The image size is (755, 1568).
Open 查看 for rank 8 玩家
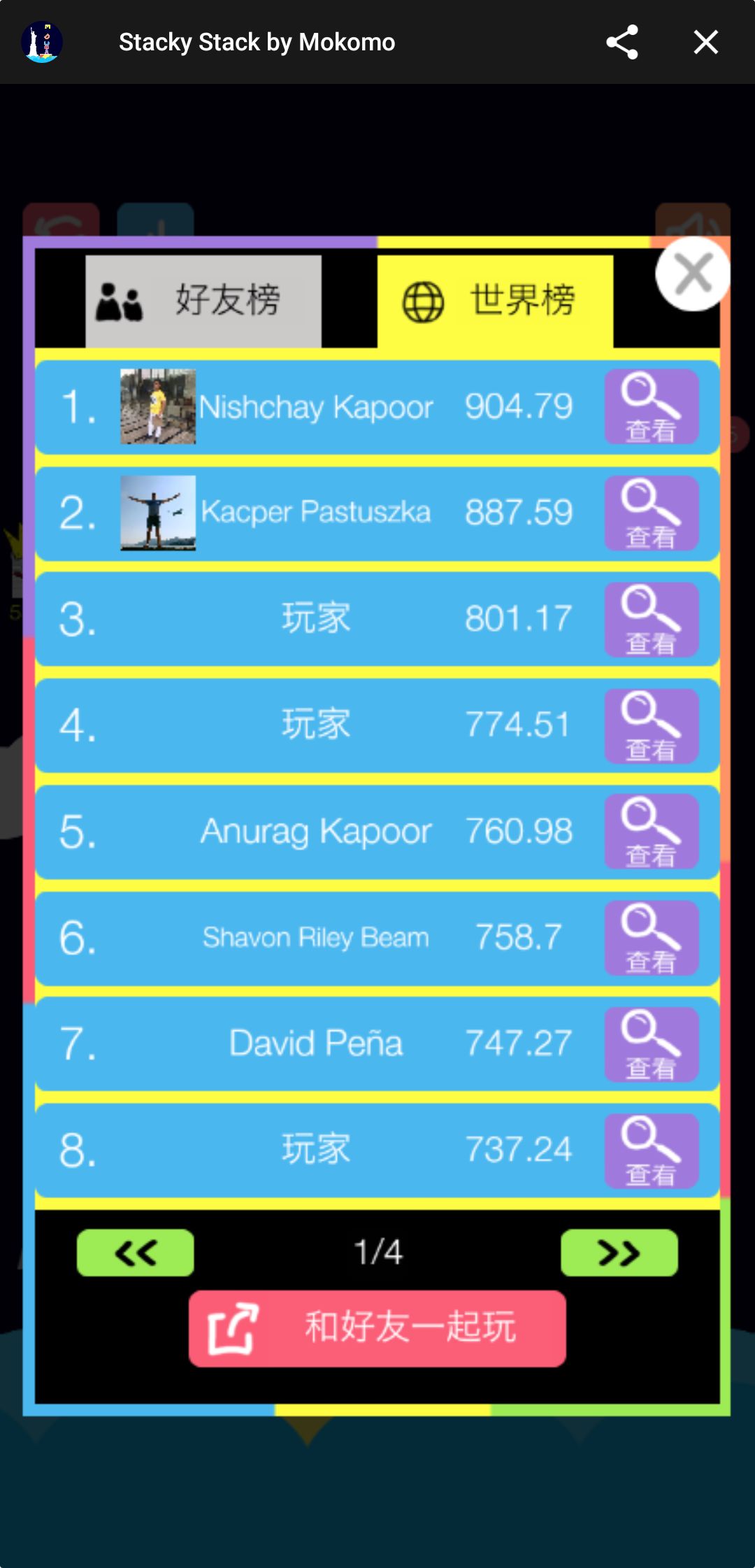click(x=652, y=1151)
